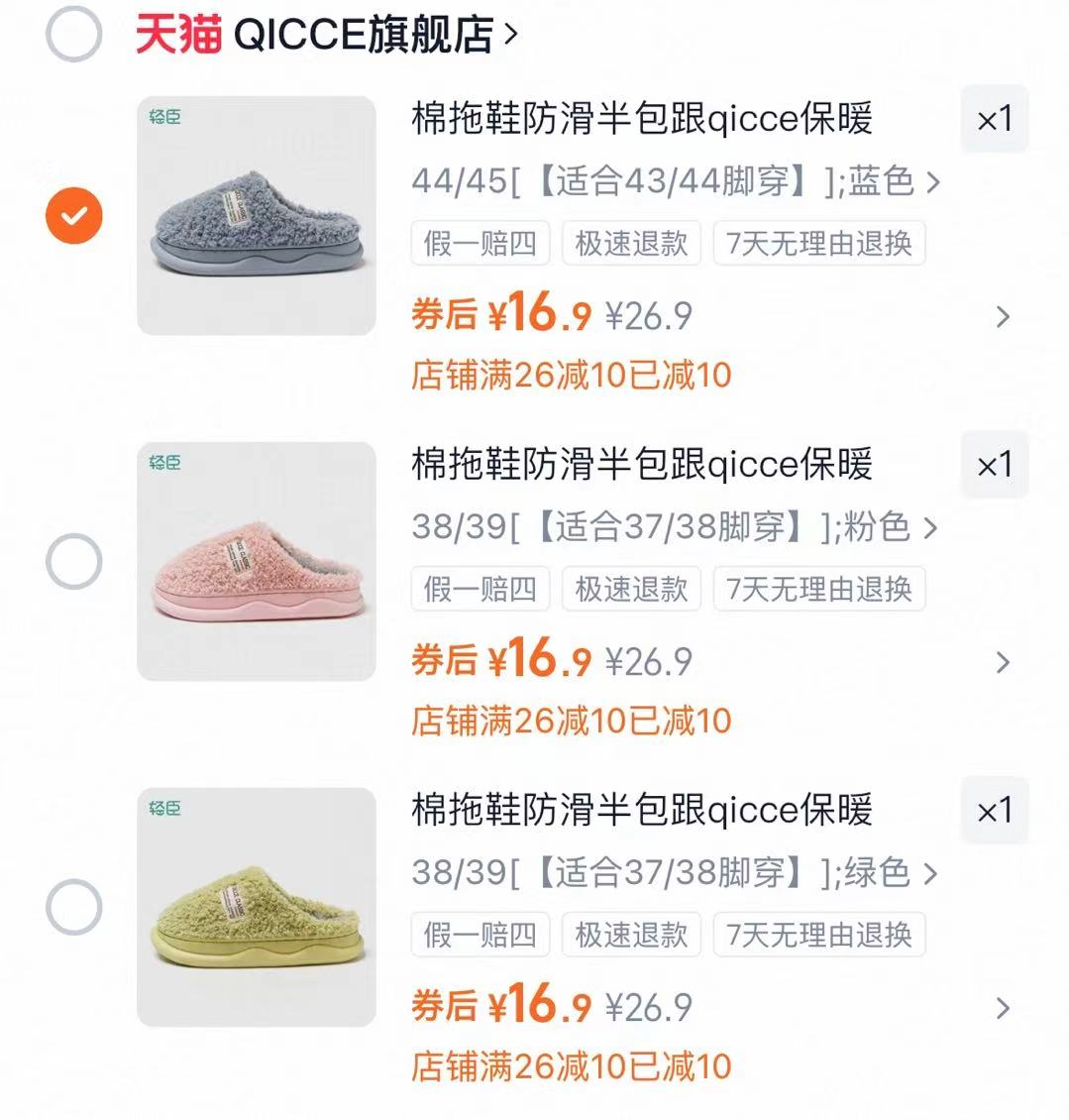Tap the ×1 quantity badge on pink slippers

pos(994,465)
